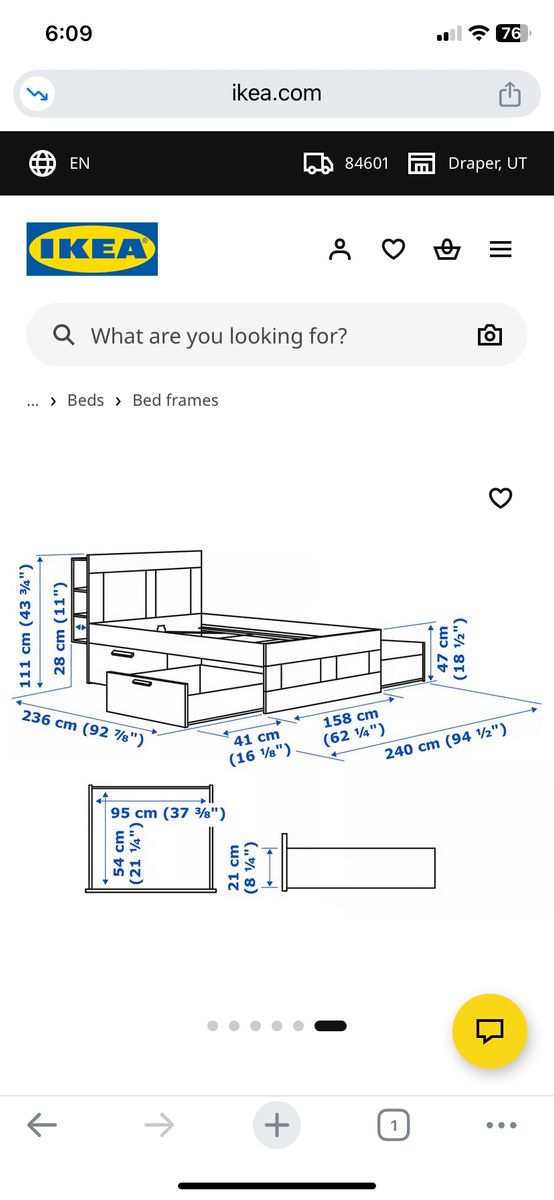This screenshot has height=1200, width=554.
Task: Share this page from address bar
Action: click(510, 95)
